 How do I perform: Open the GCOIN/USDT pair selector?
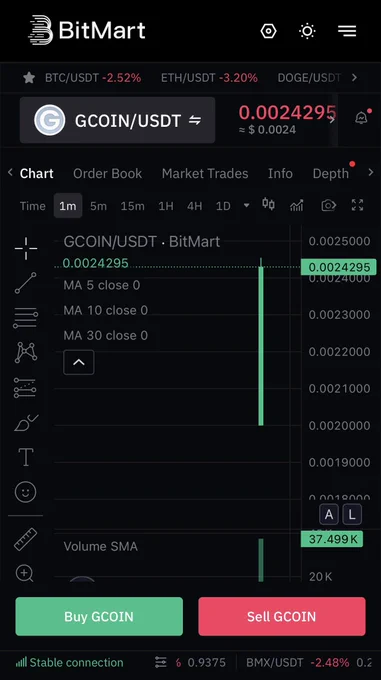click(117, 120)
